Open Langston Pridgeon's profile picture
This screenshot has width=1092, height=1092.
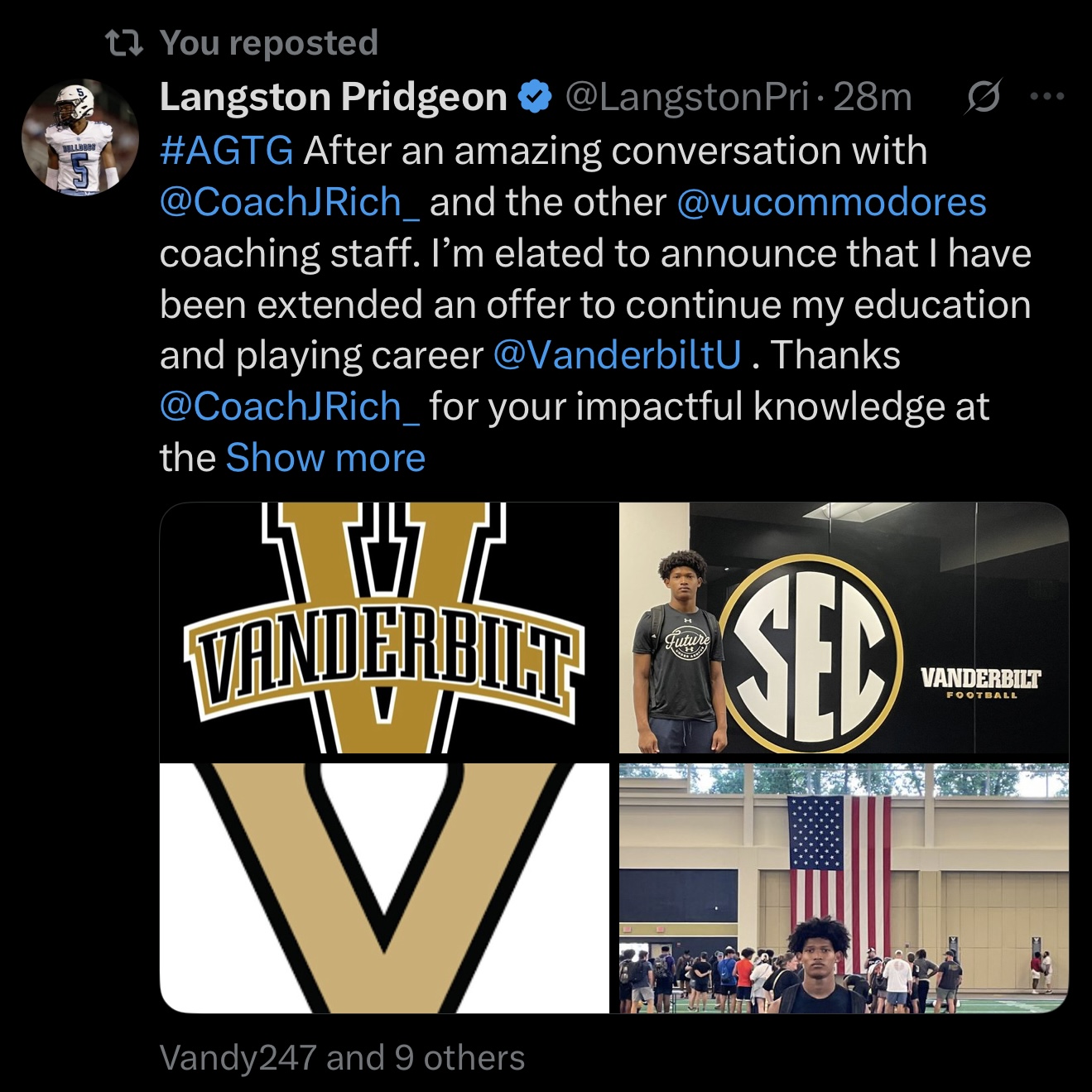79,137
